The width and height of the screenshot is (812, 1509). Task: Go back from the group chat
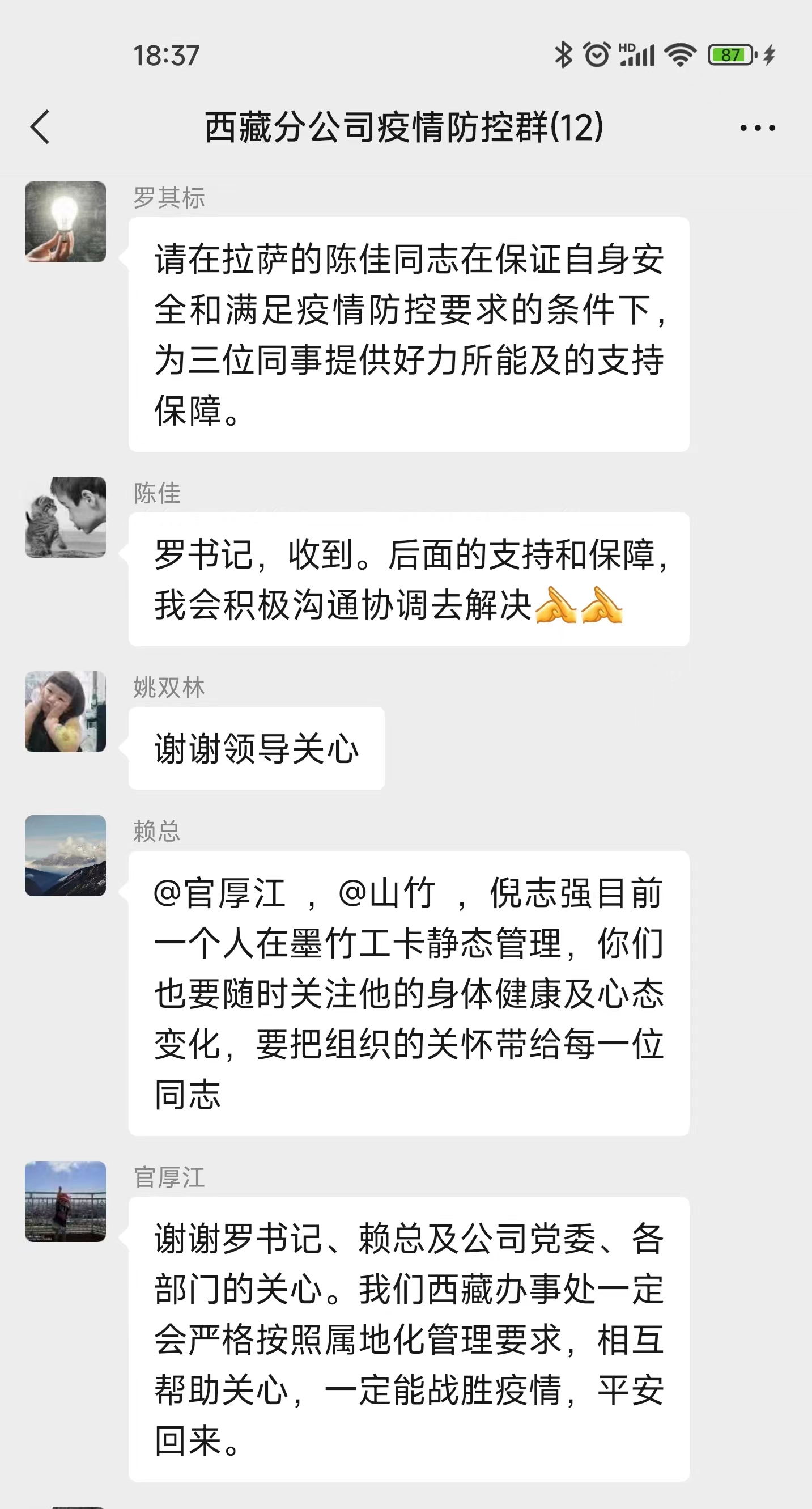point(40,127)
